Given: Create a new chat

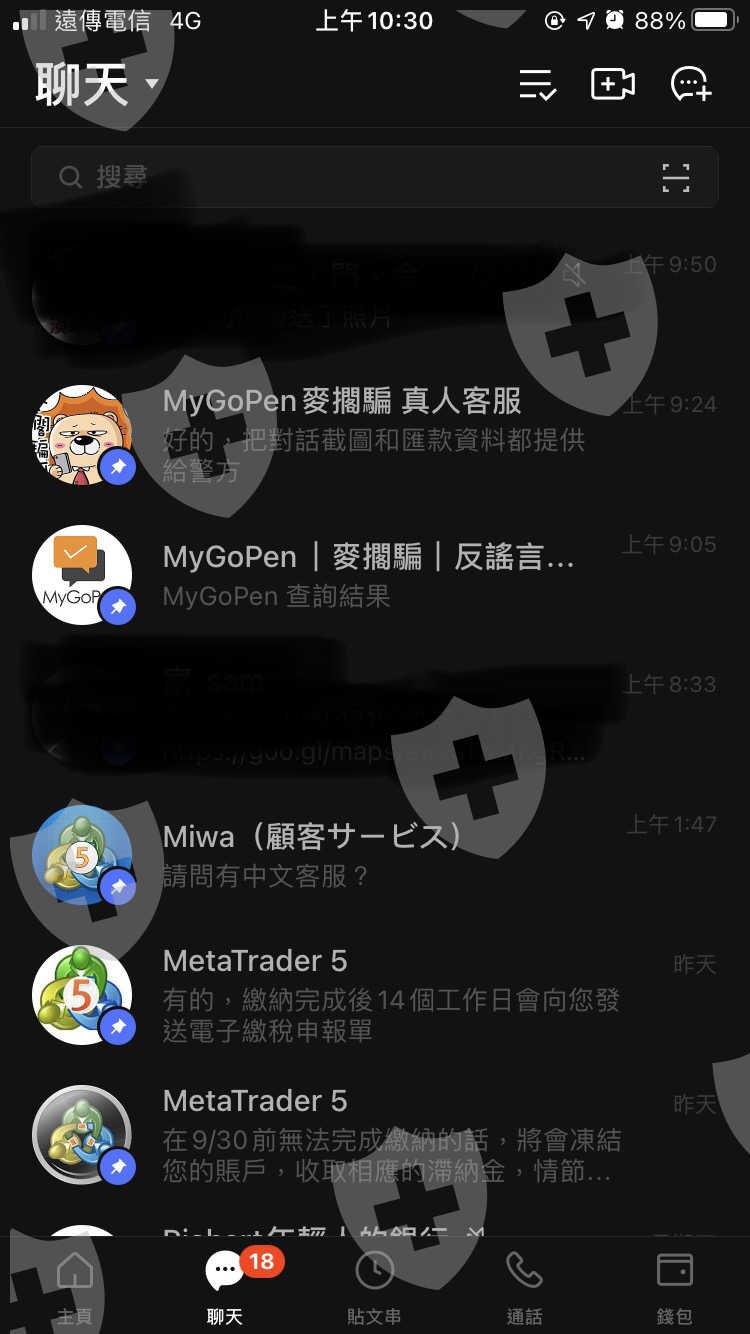Looking at the screenshot, I should 690,85.
